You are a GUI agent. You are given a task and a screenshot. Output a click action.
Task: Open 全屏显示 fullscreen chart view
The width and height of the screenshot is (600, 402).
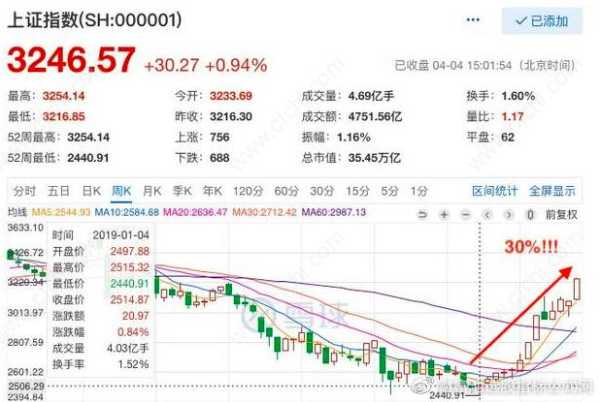pos(551,190)
